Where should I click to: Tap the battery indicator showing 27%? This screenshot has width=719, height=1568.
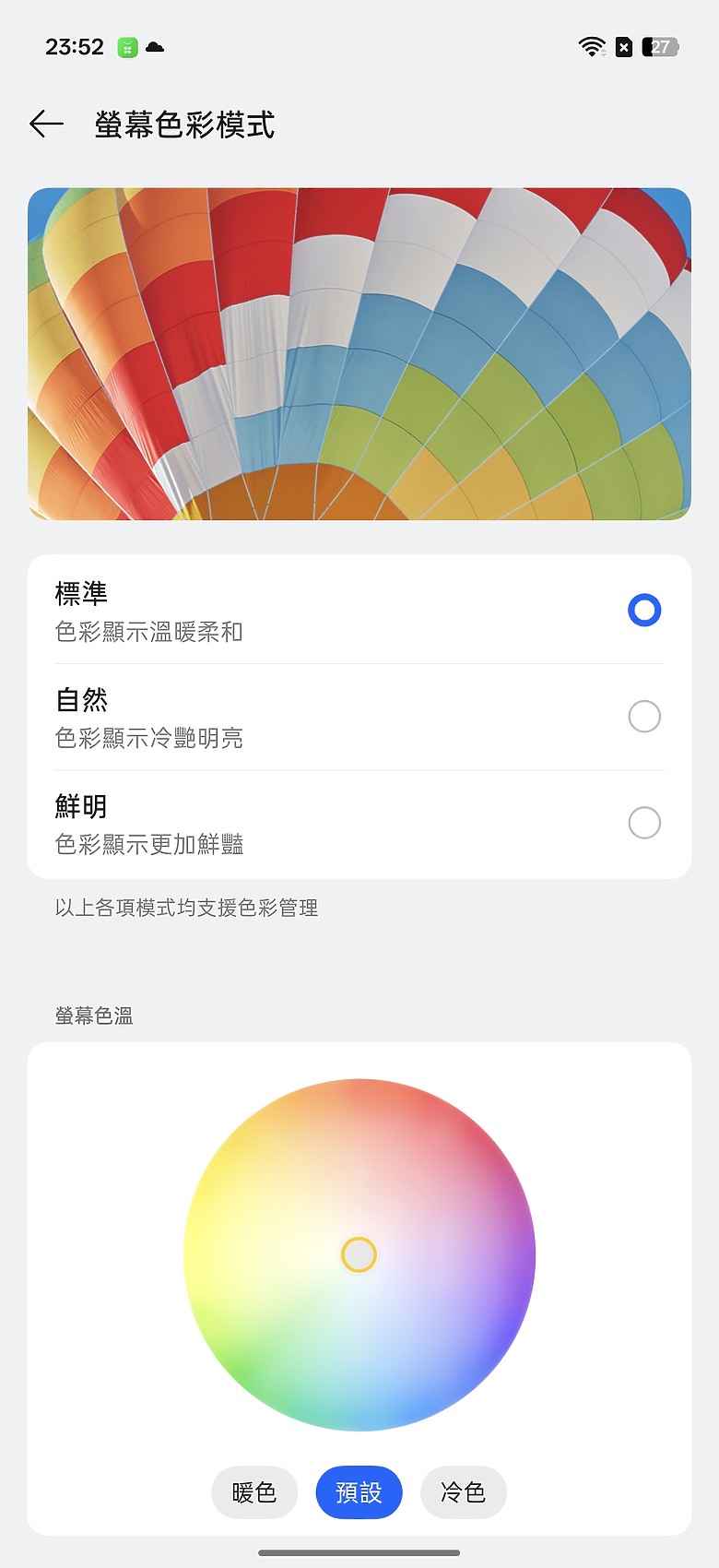click(x=660, y=46)
